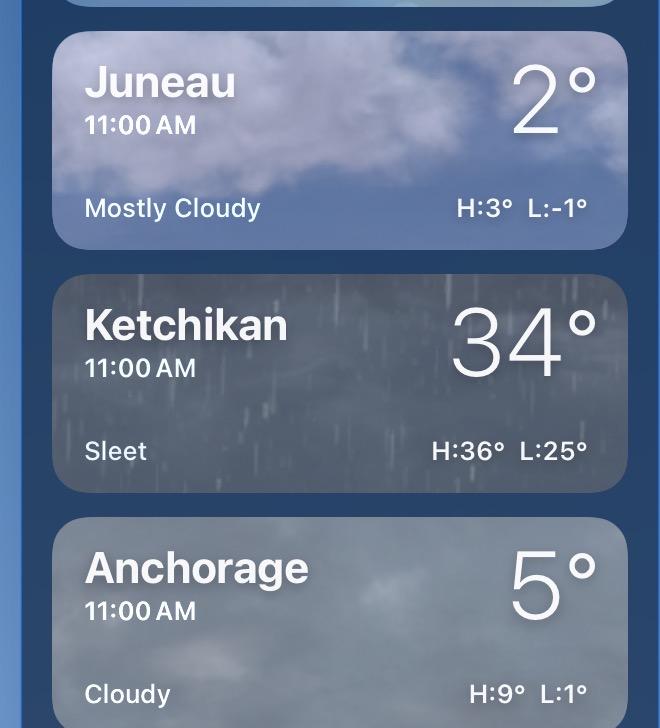View Ketchikan's sleet forecast

pyautogui.click(x=339, y=383)
